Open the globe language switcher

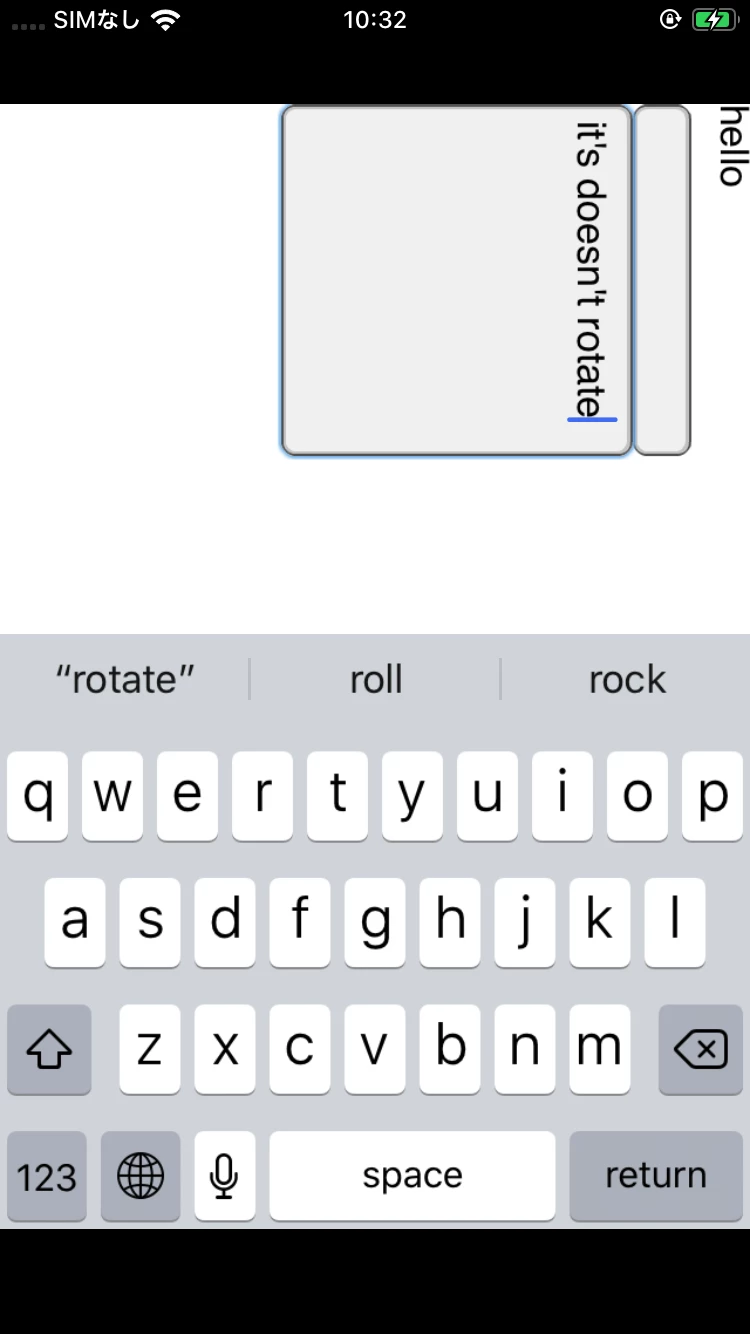[141, 1176]
